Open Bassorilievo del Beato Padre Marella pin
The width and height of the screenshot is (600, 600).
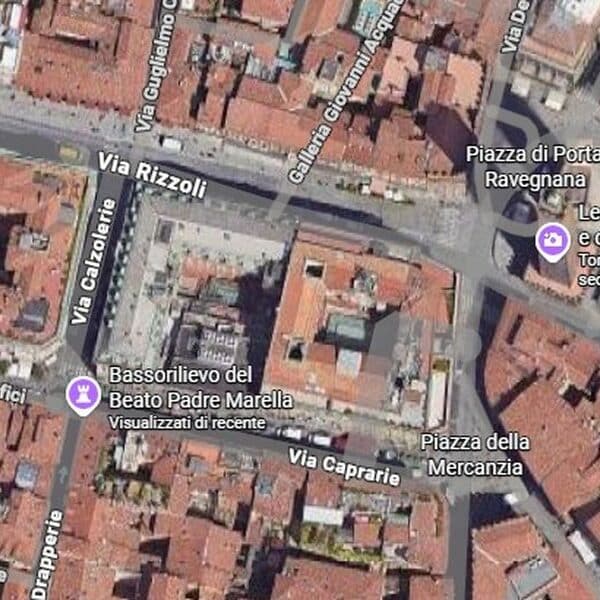point(81,395)
